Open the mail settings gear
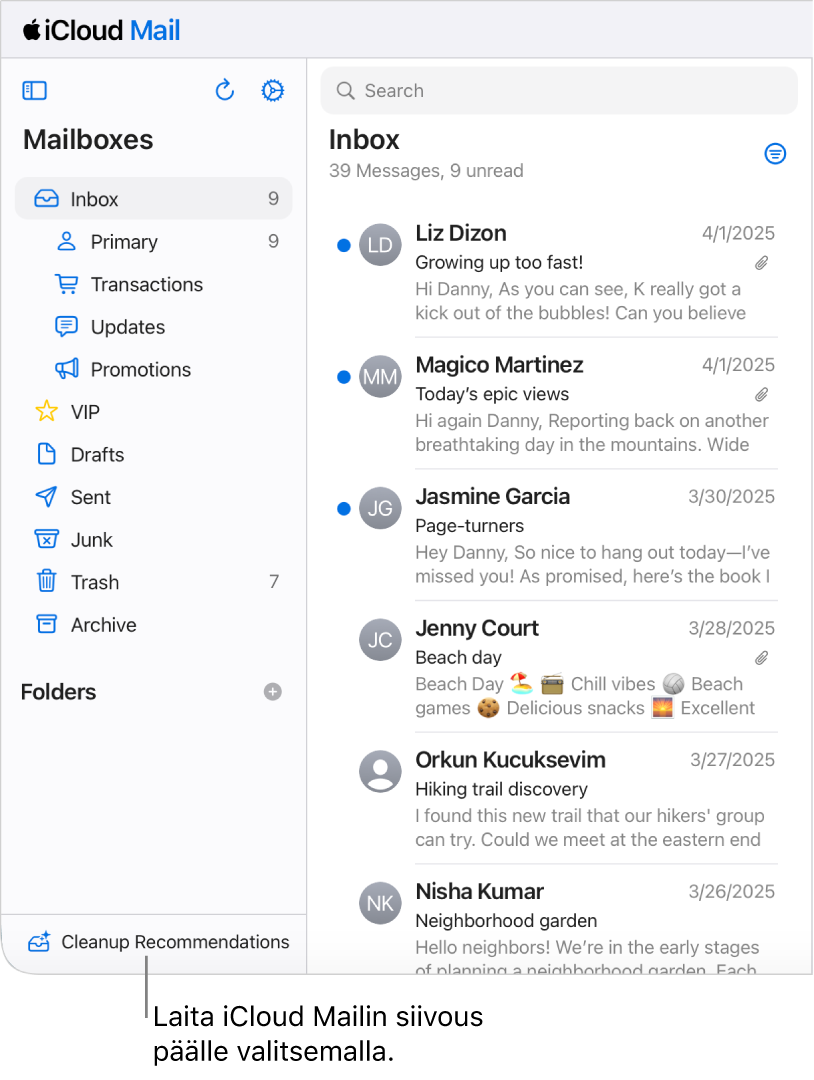Viewport: 814px width, 1080px height. click(272, 91)
